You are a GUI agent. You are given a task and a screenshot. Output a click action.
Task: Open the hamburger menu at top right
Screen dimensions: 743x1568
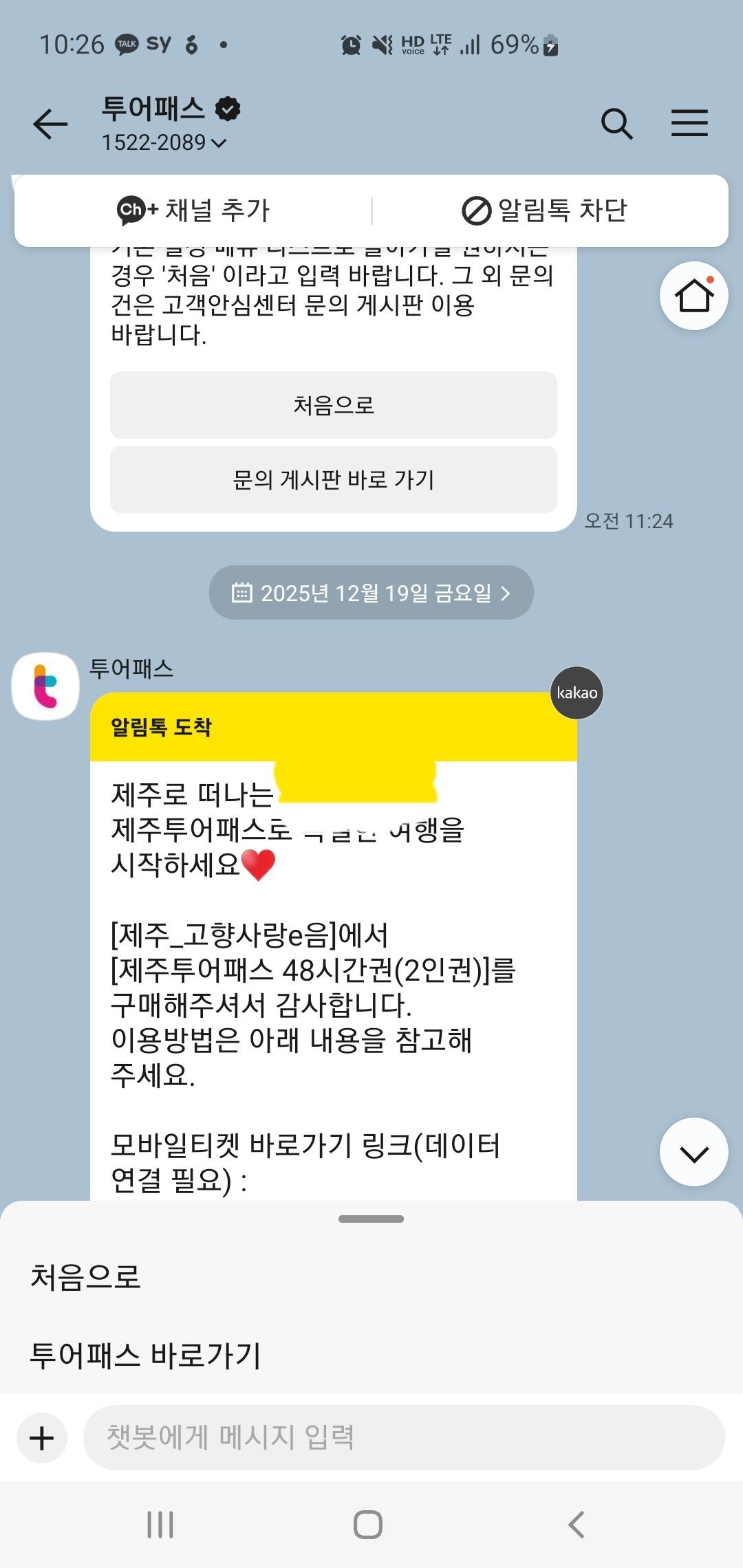point(689,124)
